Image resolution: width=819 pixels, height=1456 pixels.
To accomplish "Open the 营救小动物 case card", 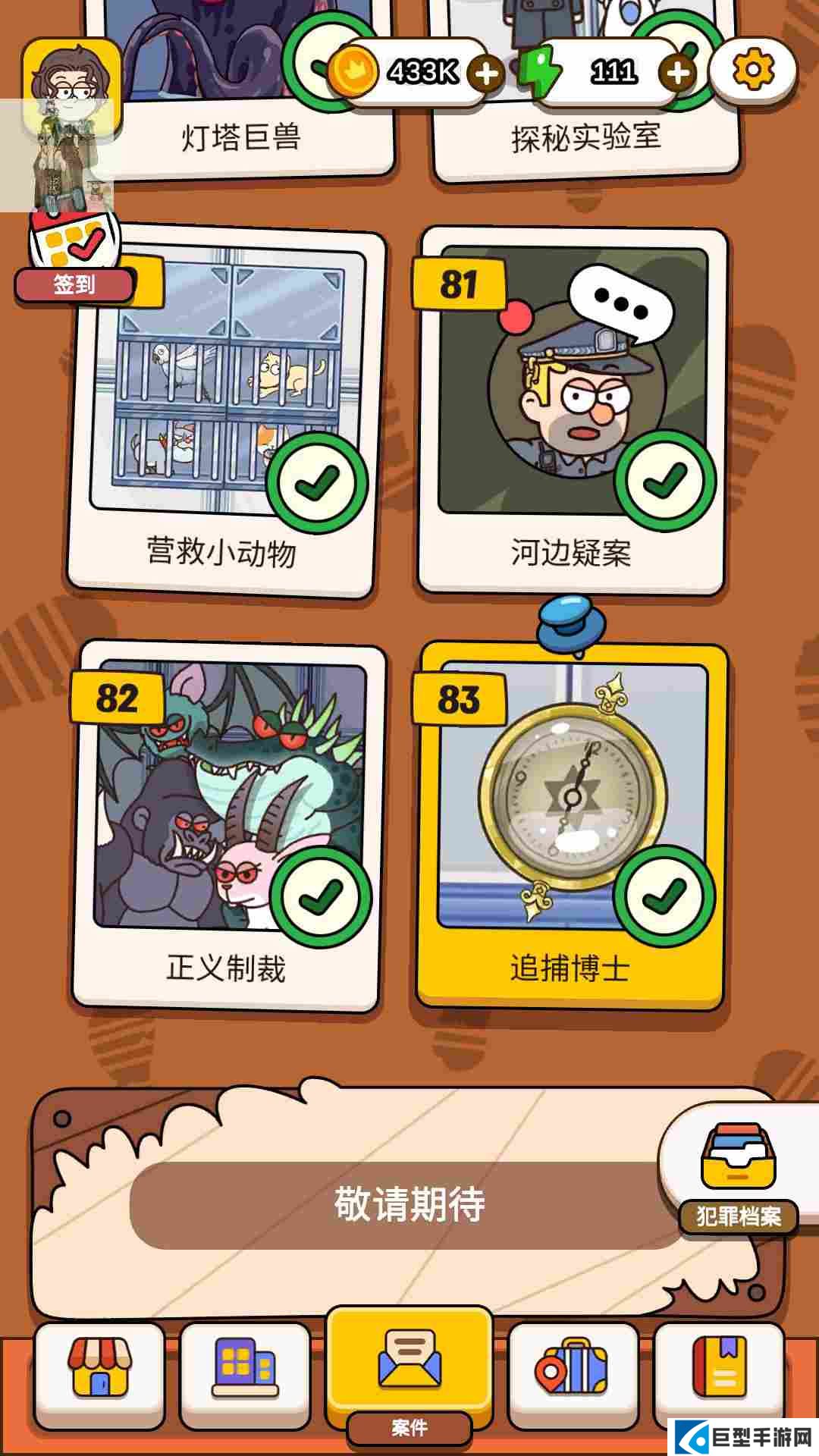I will (x=224, y=409).
